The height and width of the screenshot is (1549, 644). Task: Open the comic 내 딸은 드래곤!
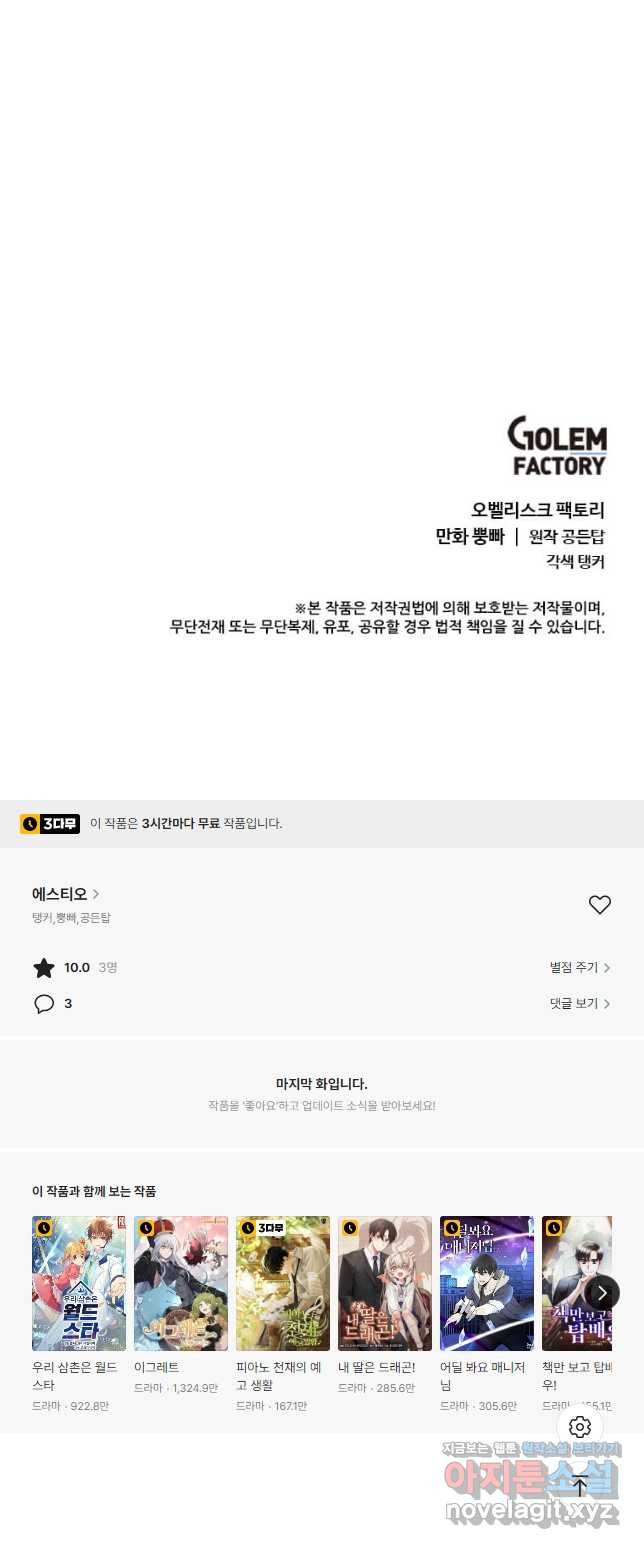pyautogui.click(x=385, y=1283)
